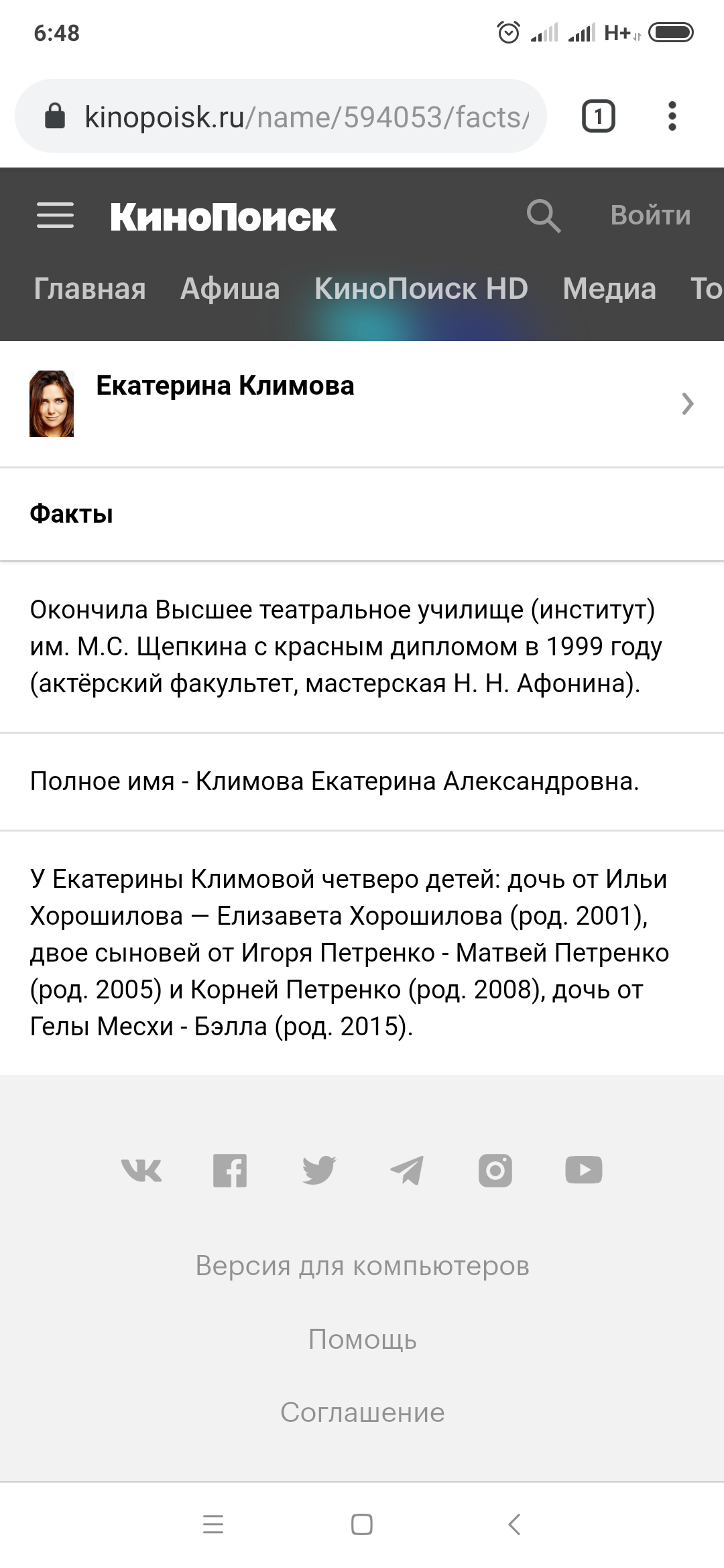Go back with the system back button
Image resolution: width=724 pixels, height=1568 pixels.
(x=514, y=1524)
